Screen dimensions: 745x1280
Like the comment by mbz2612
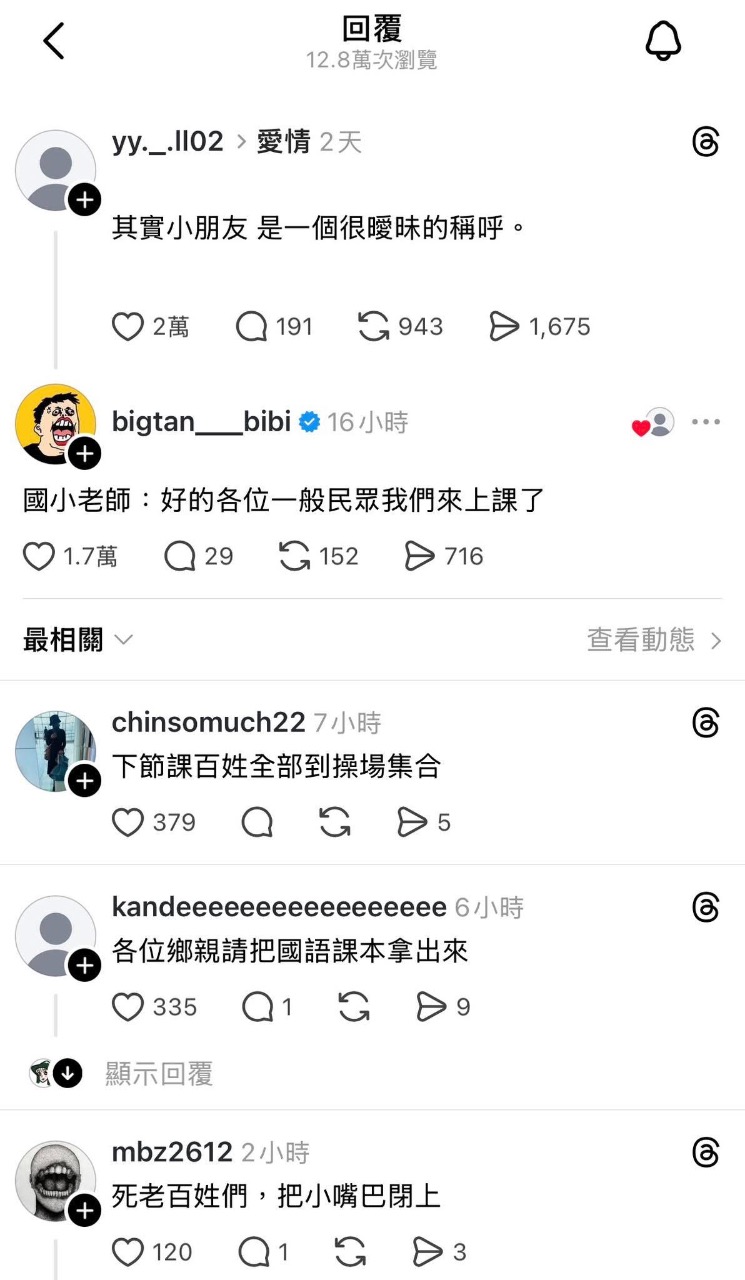pos(128,1252)
